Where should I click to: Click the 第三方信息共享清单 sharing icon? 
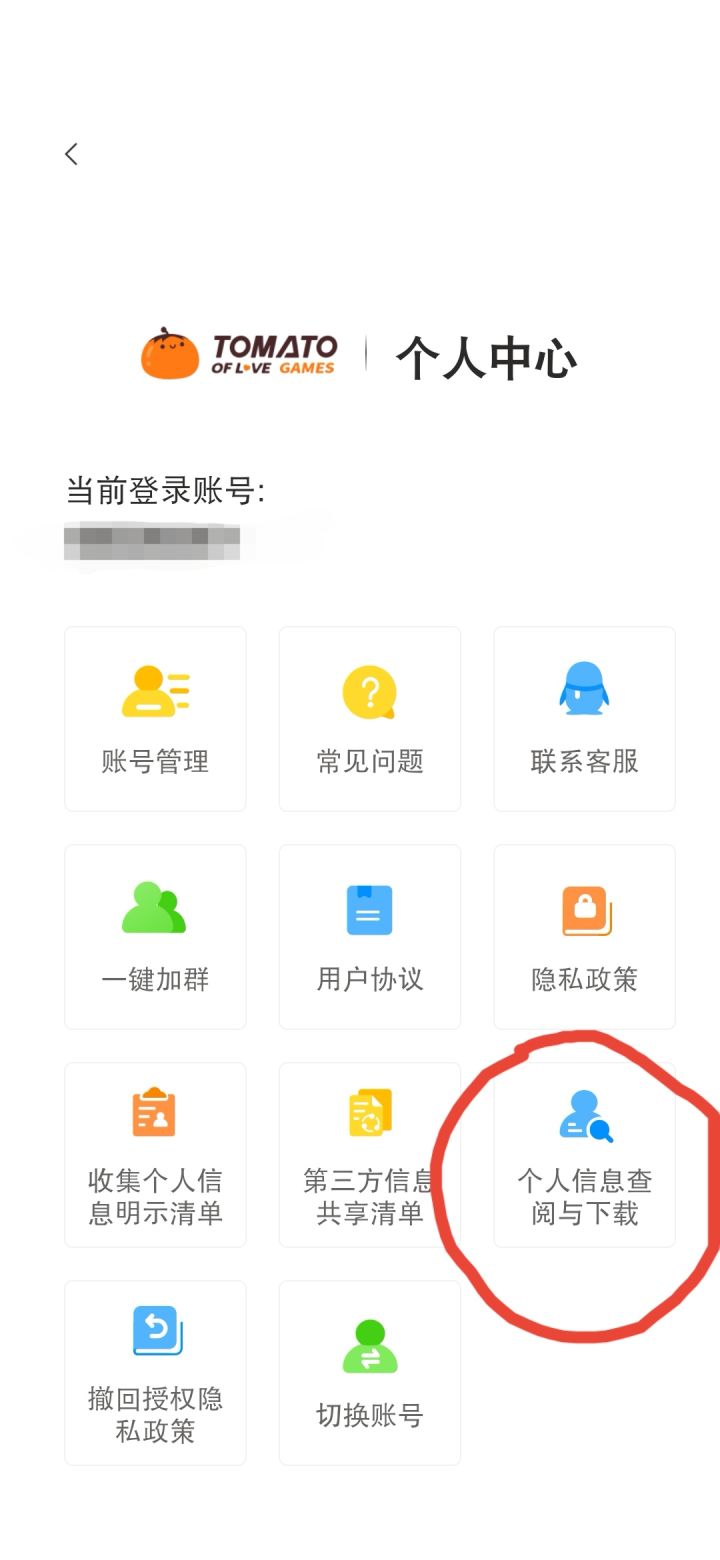pyautogui.click(x=369, y=1110)
